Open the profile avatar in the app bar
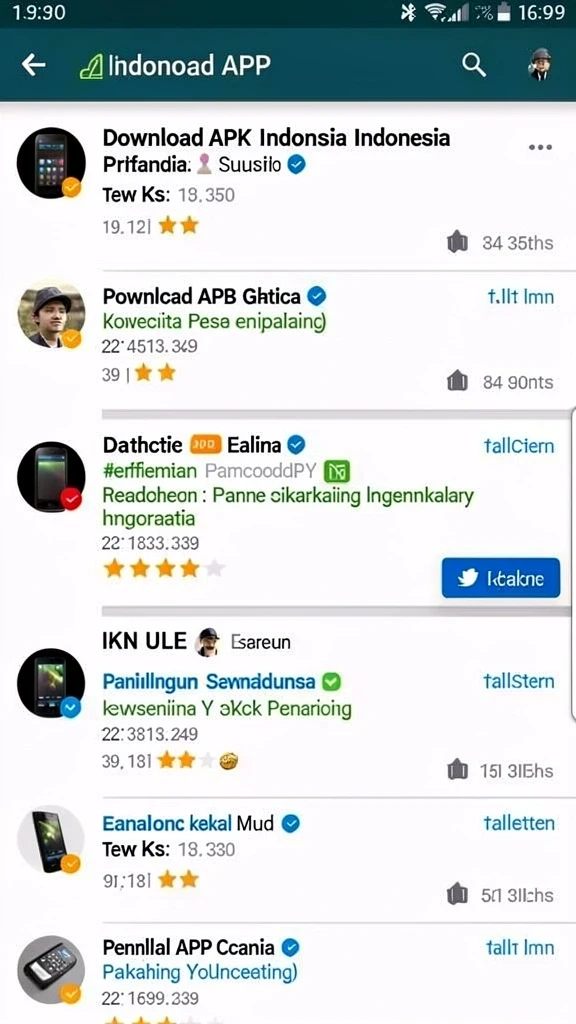Screen dimensions: 576x1024 [539, 65]
